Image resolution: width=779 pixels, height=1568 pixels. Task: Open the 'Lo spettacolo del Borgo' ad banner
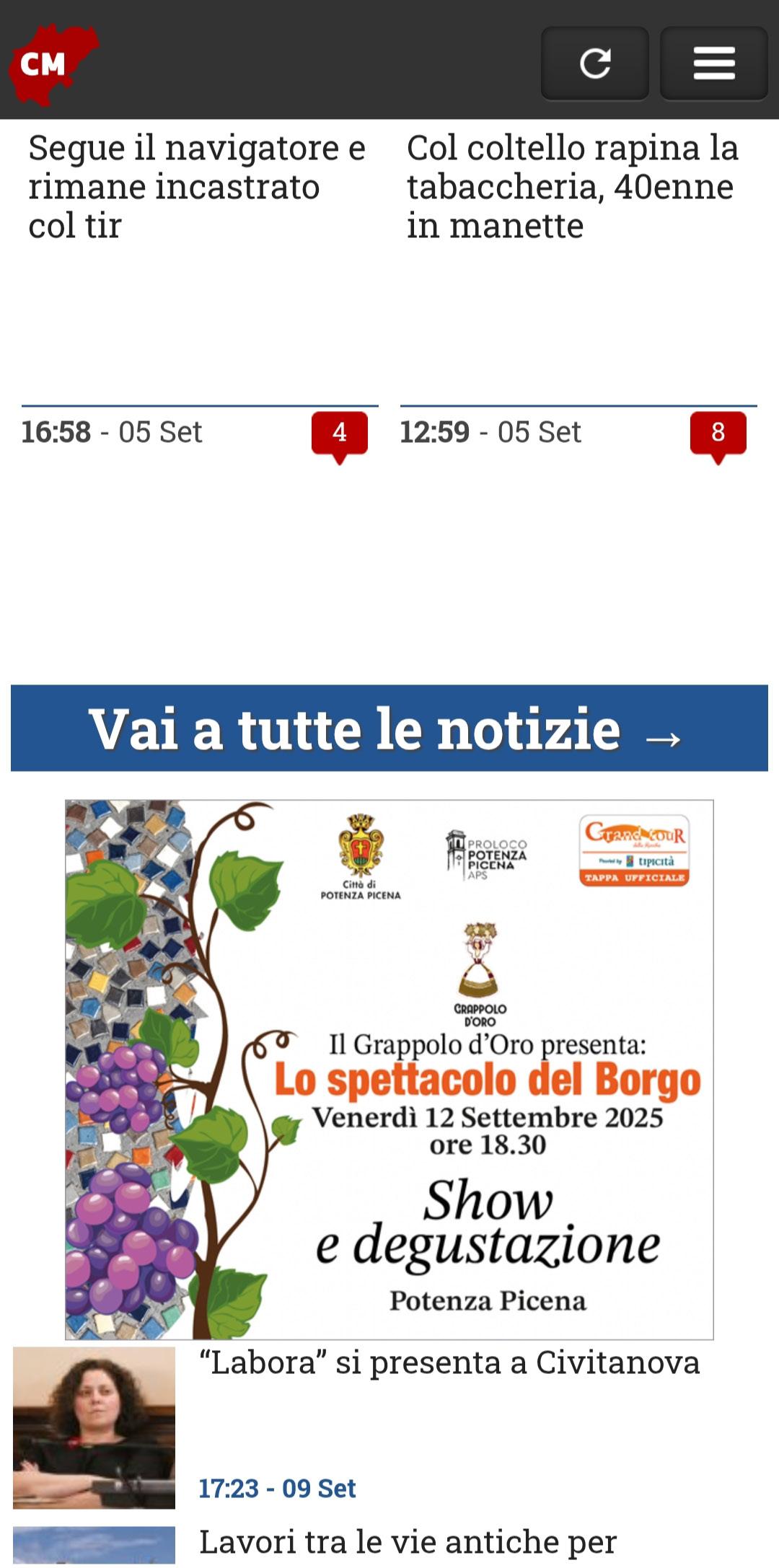pyautogui.click(x=389, y=1069)
